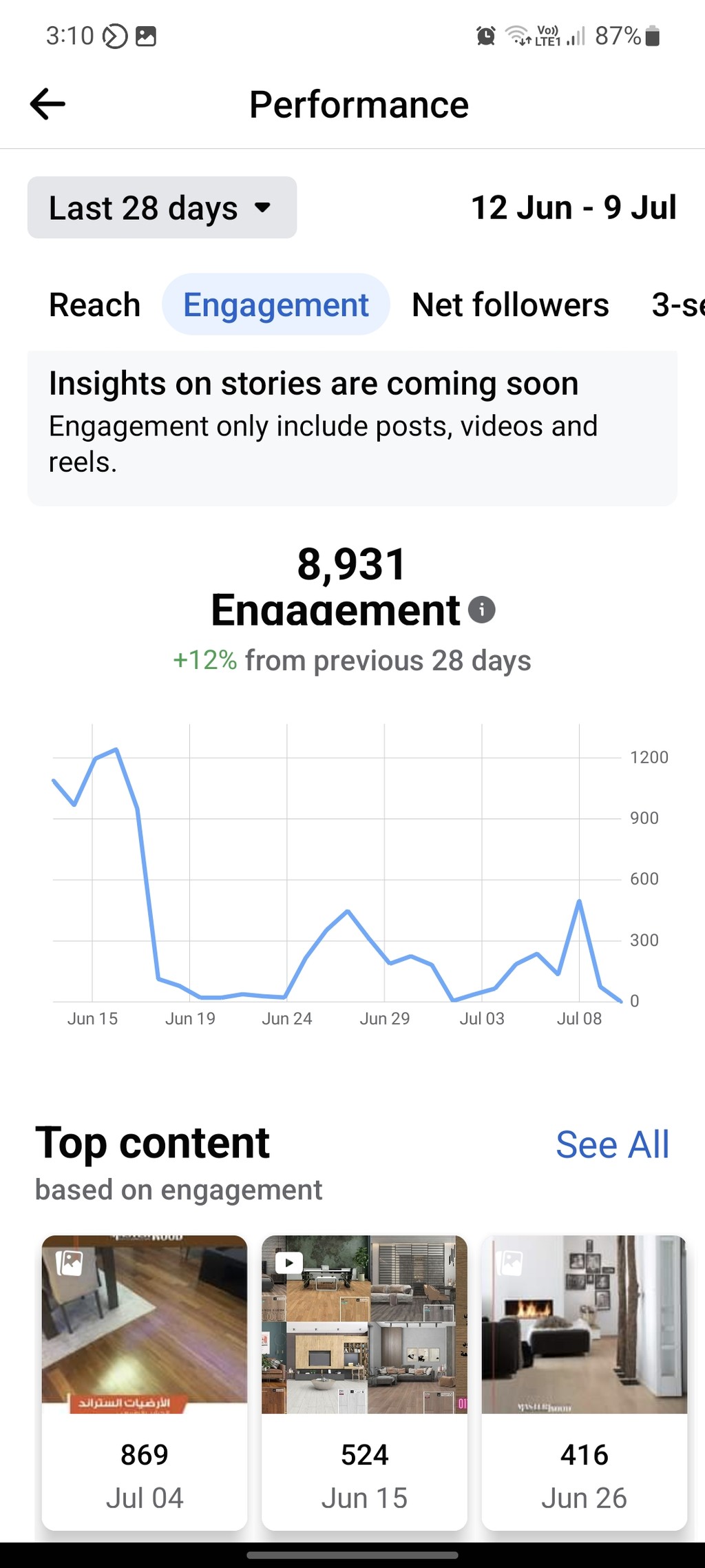Switch to the Net followers tab

[x=510, y=305]
